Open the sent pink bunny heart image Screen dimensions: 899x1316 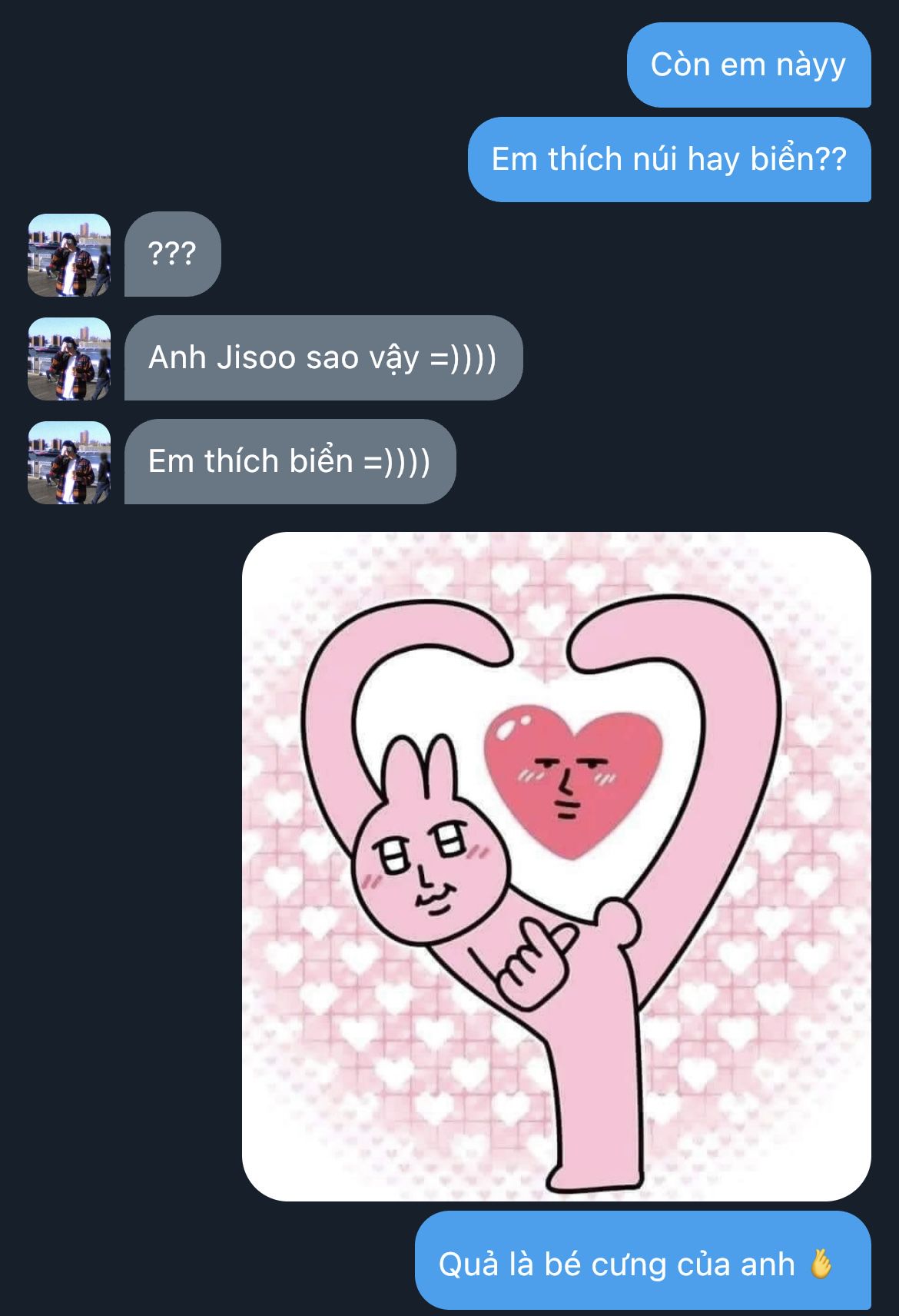[556, 866]
